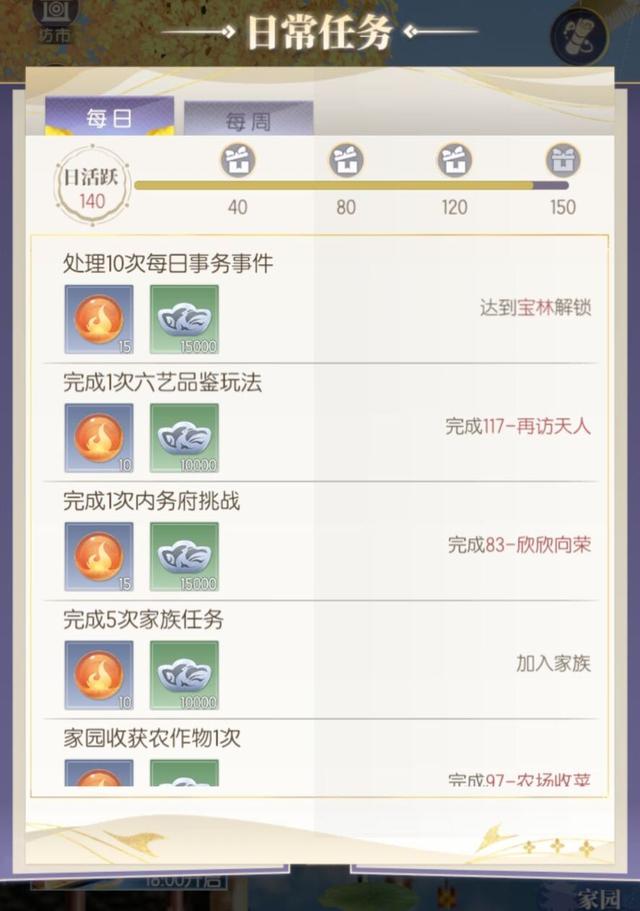Tap 达到宝林解锁 unlock link
Screen dimensions: 640x911
(535, 307)
